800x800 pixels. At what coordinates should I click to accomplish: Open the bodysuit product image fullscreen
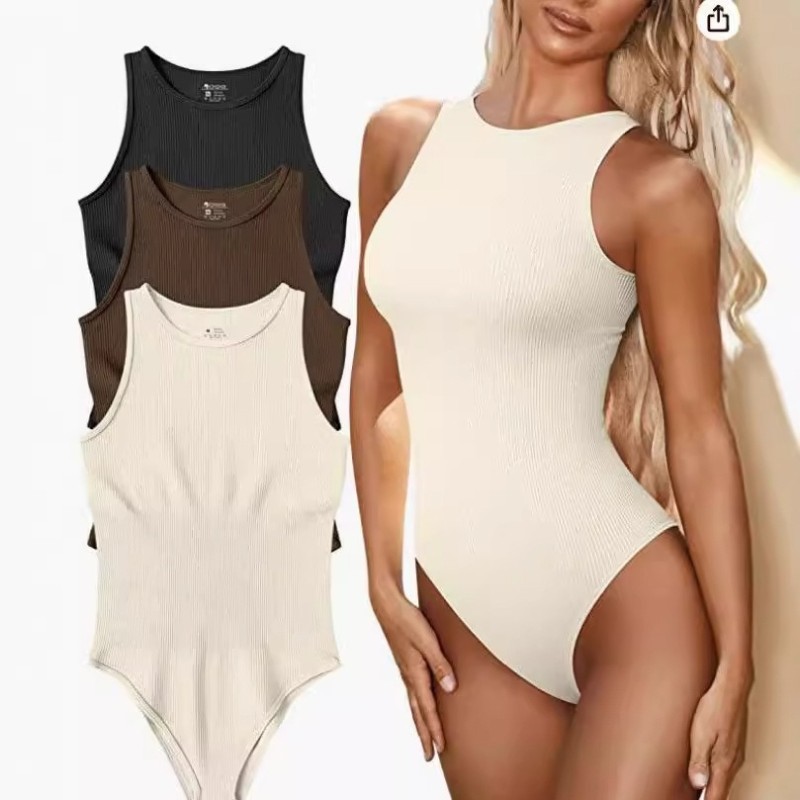[400, 420]
